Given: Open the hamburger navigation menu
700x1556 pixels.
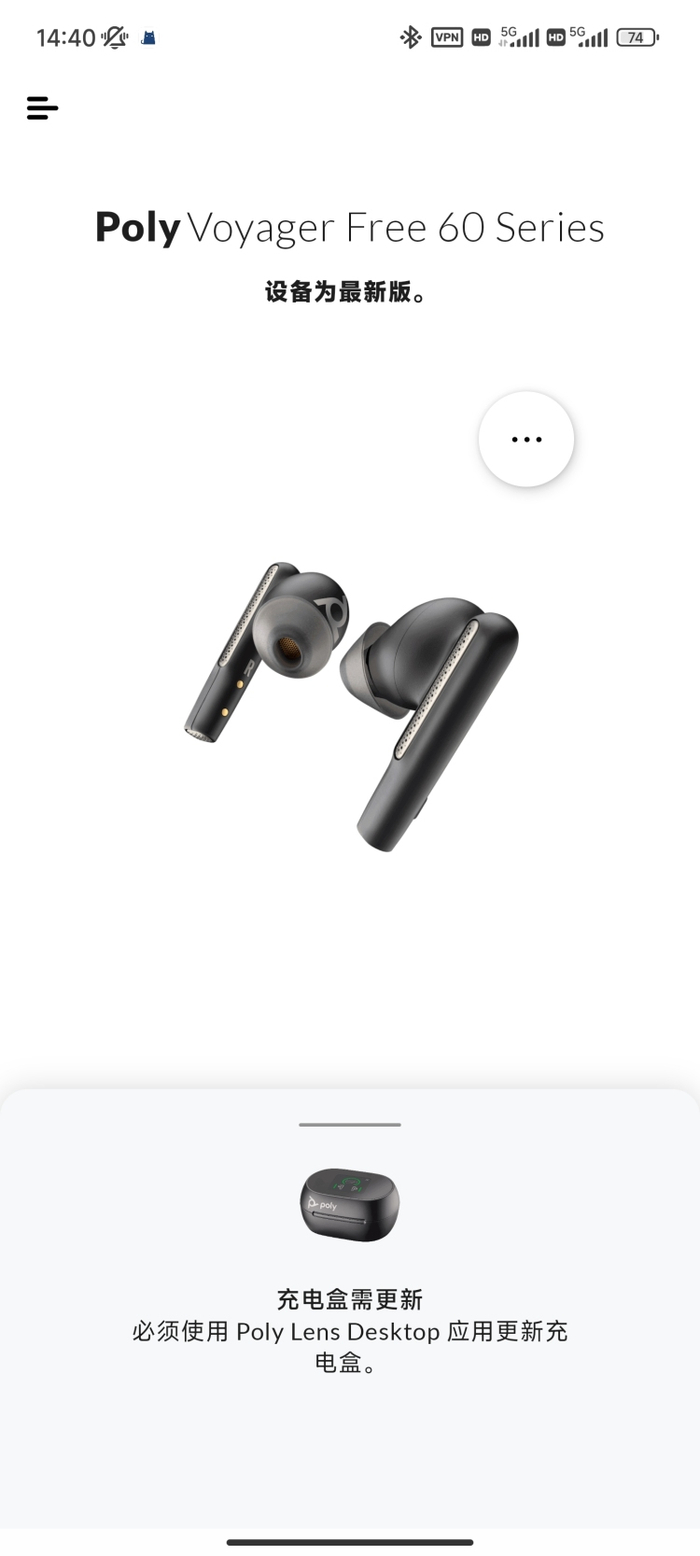Looking at the screenshot, I should 42,108.
